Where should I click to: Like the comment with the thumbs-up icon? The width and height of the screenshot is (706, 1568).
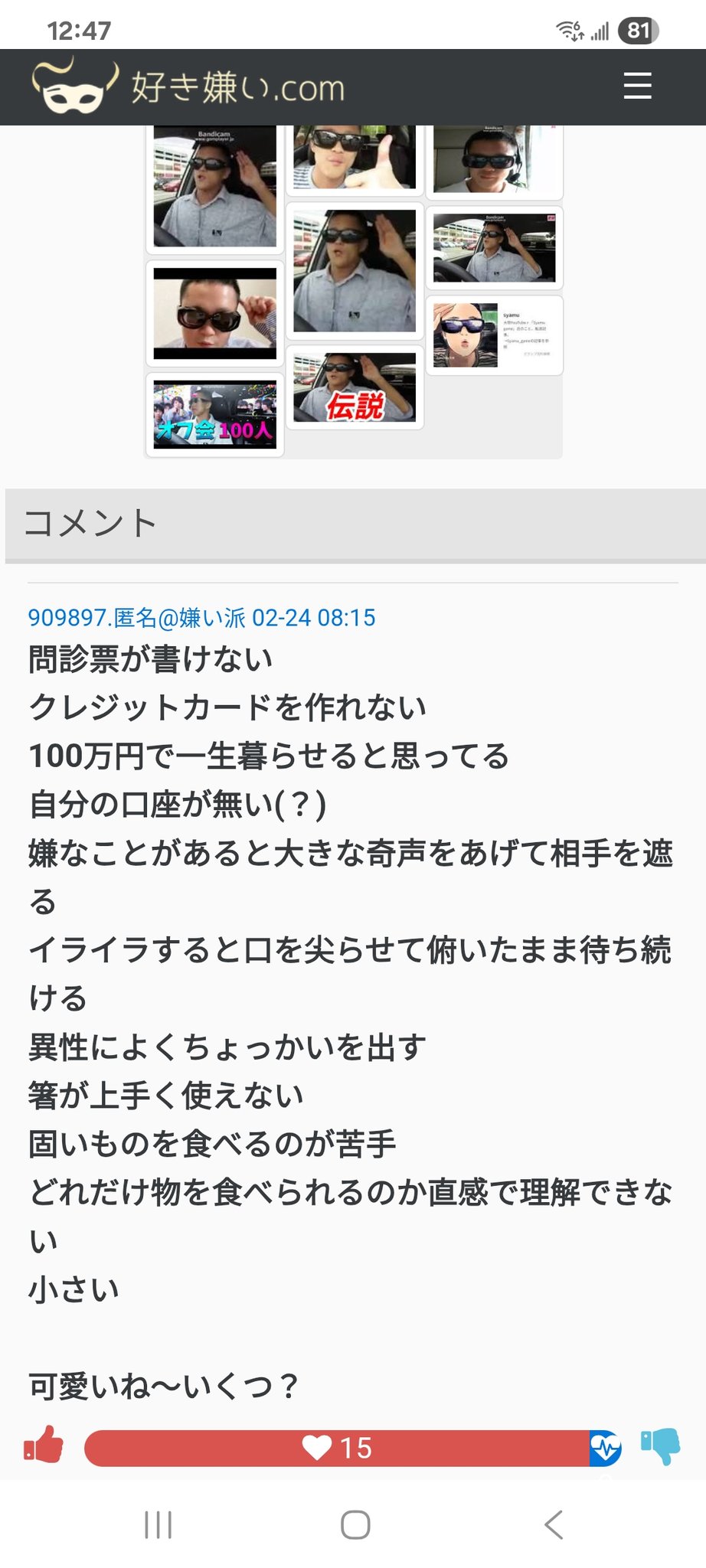click(x=44, y=1445)
